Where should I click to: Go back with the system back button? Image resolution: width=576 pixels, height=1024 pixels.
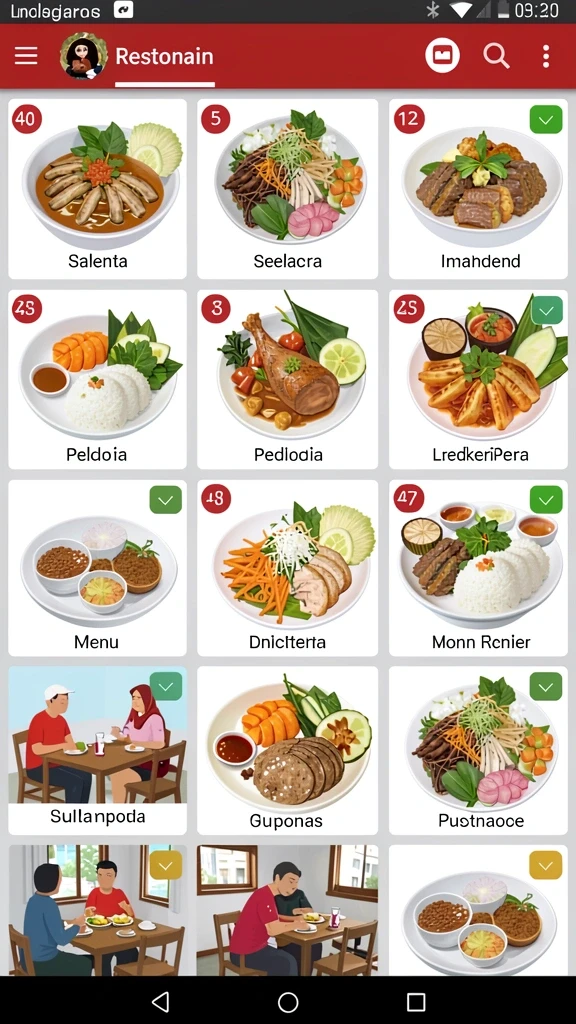pyautogui.click(x=160, y=1001)
